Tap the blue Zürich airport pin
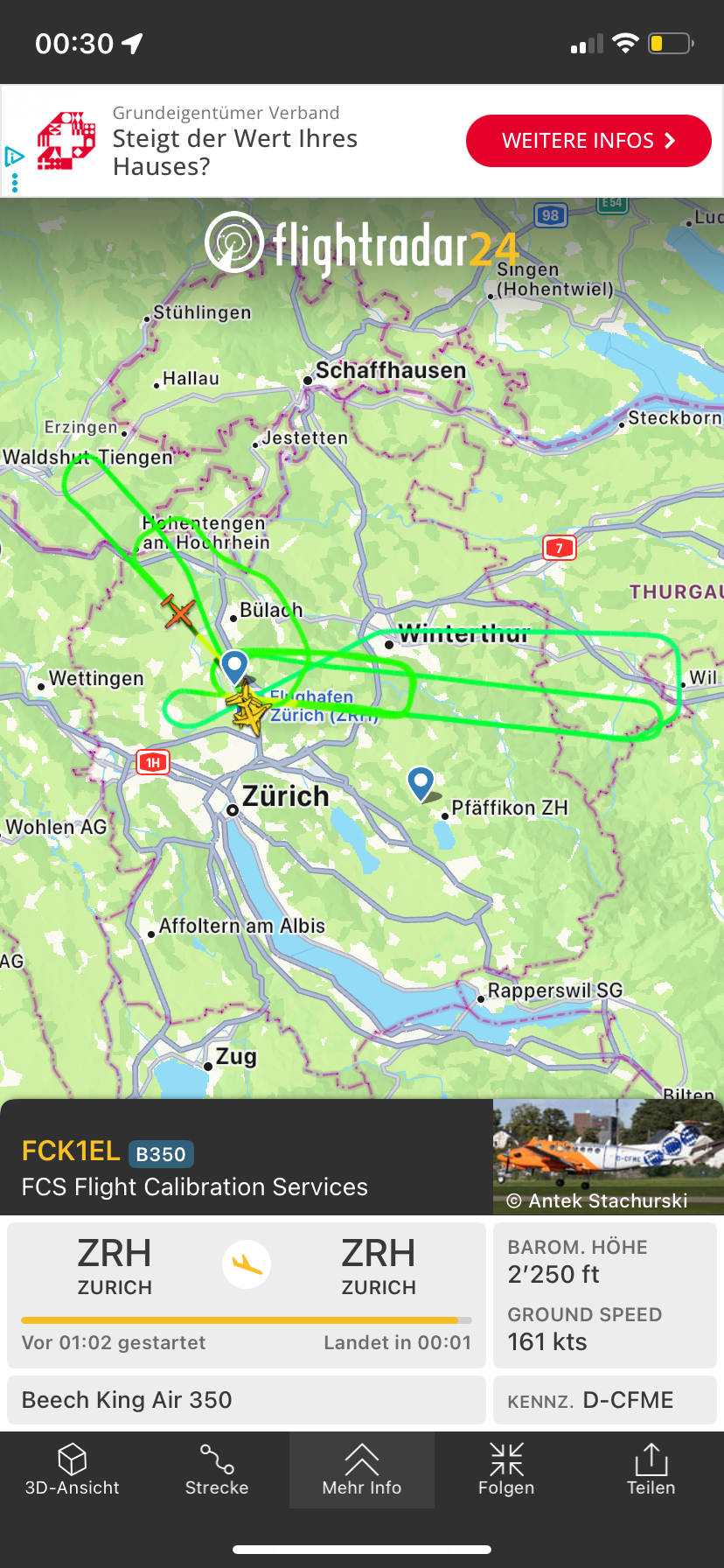The image size is (724, 1568). pyautogui.click(x=234, y=666)
